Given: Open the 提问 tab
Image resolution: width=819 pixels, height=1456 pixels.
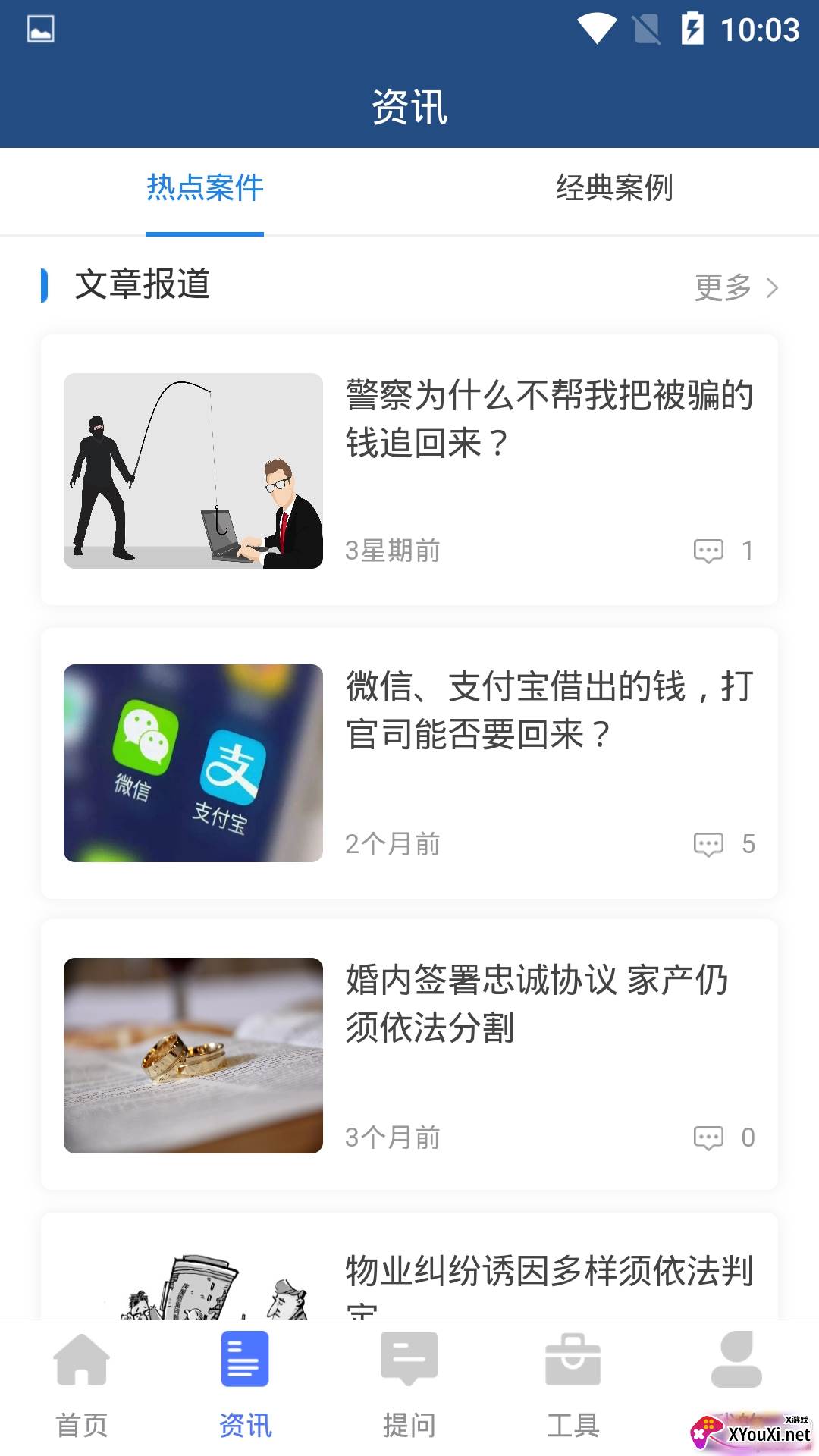Looking at the screenshot, I should pyautogui.click(x=409, y=1385).
